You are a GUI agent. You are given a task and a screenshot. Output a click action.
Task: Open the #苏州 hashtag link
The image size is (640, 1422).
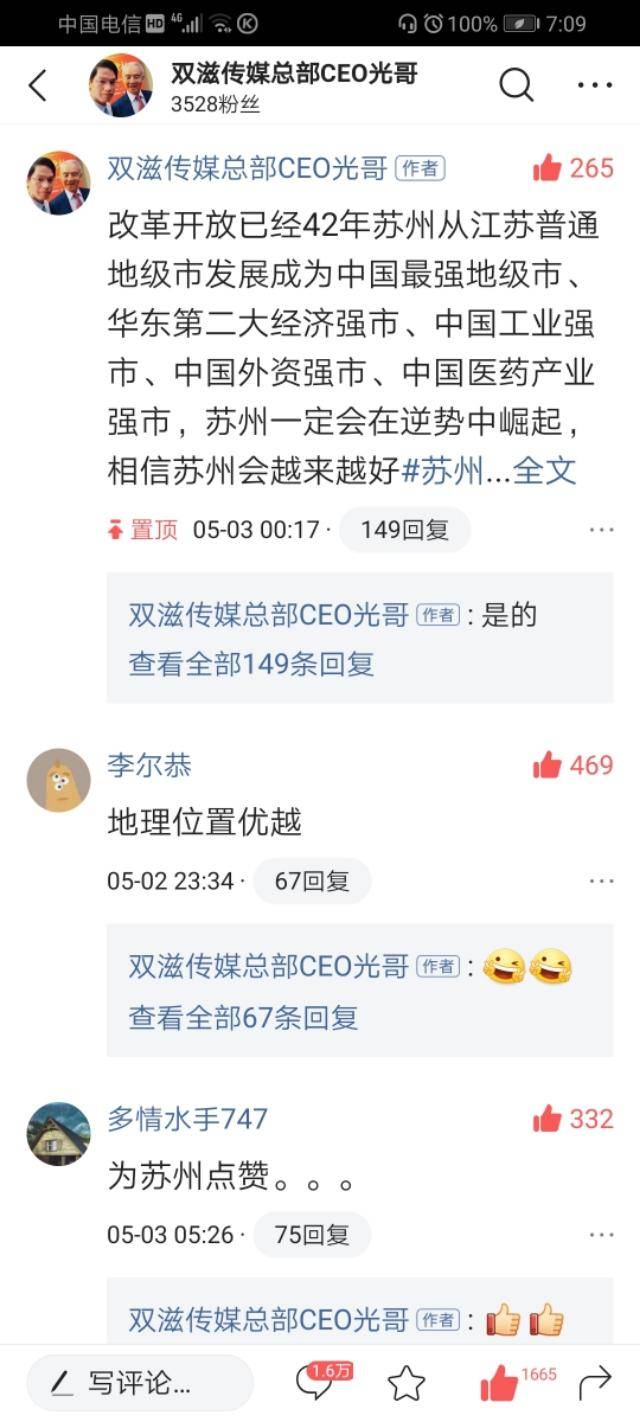442,470
